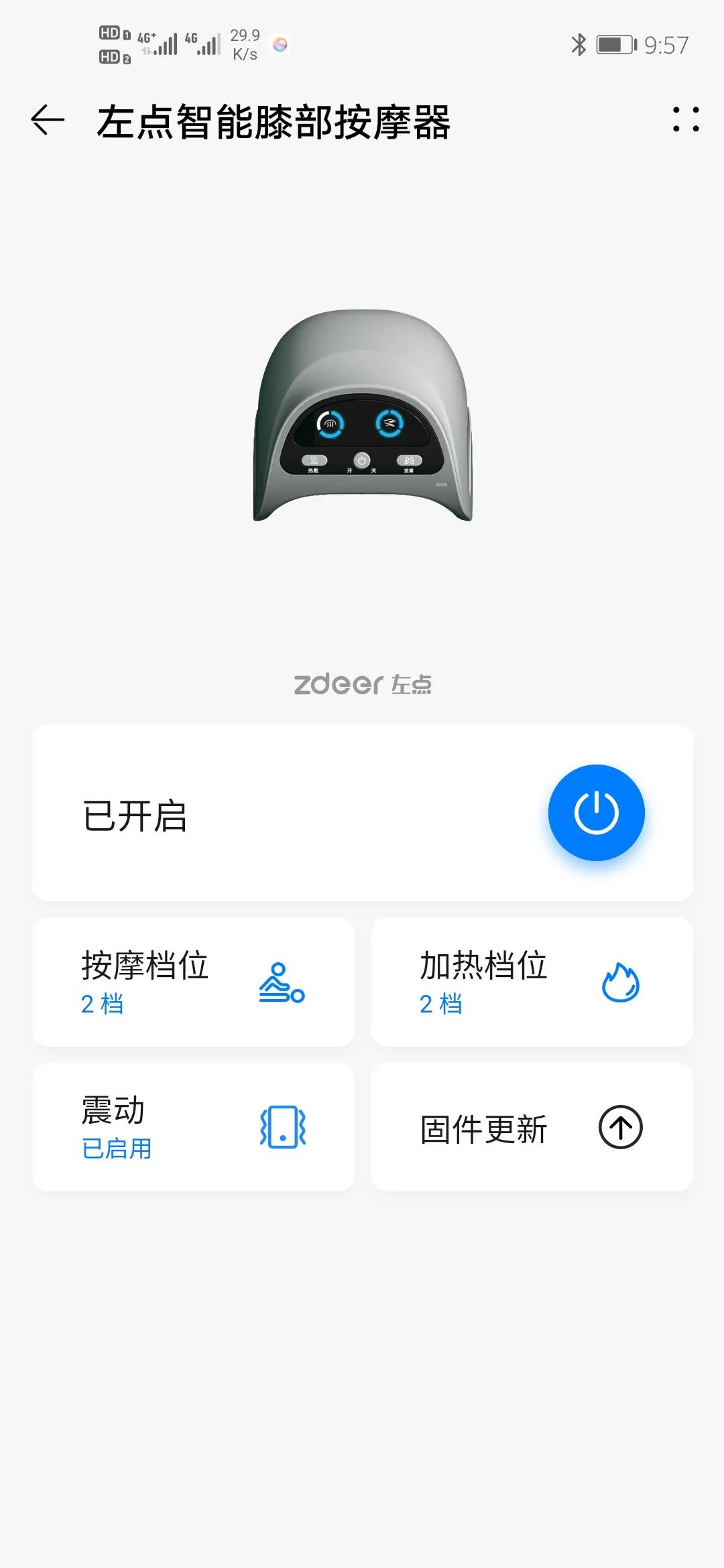Viewport: 724px width, 1568px height.
Task: Tap the 2档 massage level label
Action: (102, 1005)
